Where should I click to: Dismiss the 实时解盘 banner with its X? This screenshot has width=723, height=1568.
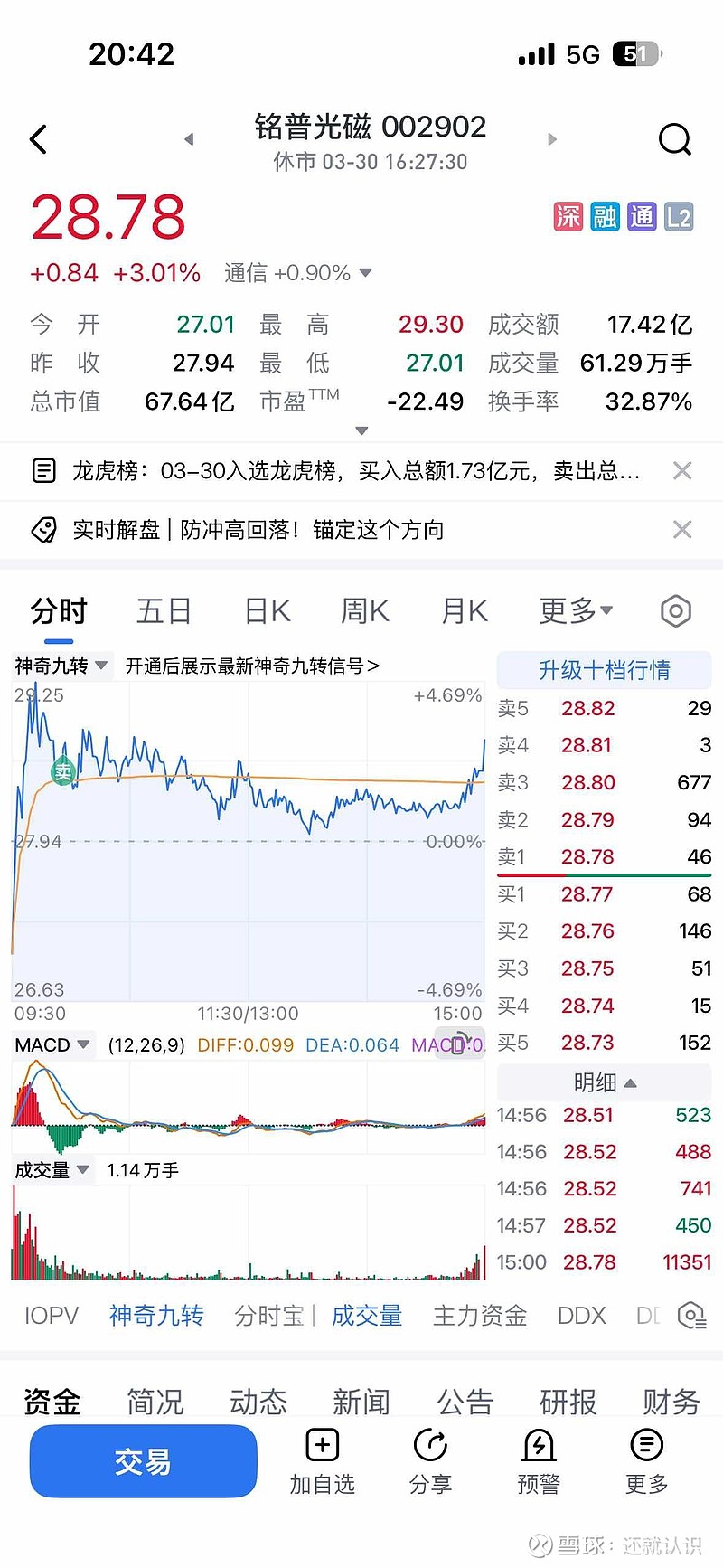coord(682,529)
